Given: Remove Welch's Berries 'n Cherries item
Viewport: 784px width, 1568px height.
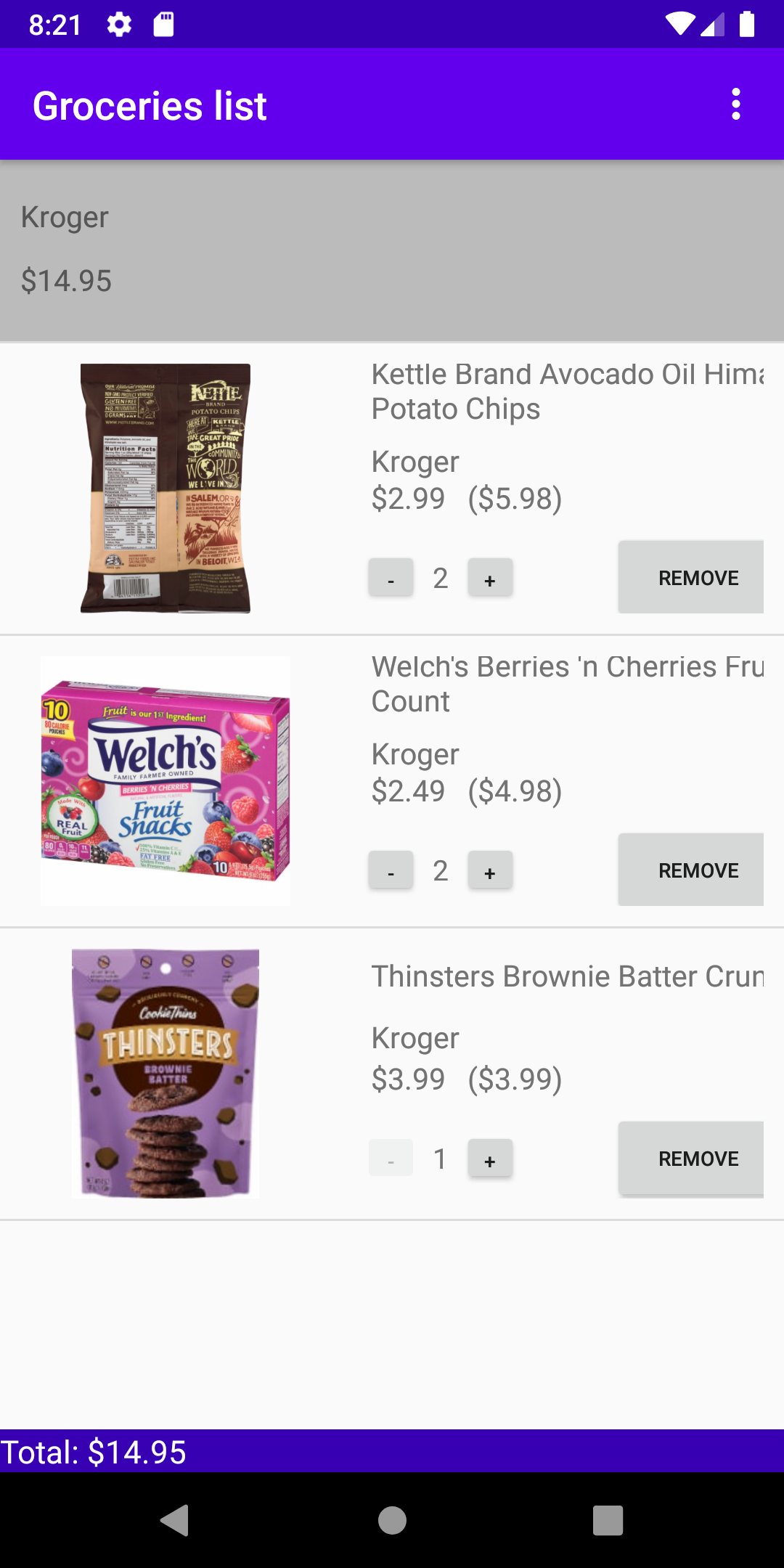Looking at the screenshot, I should pos(691,870).
